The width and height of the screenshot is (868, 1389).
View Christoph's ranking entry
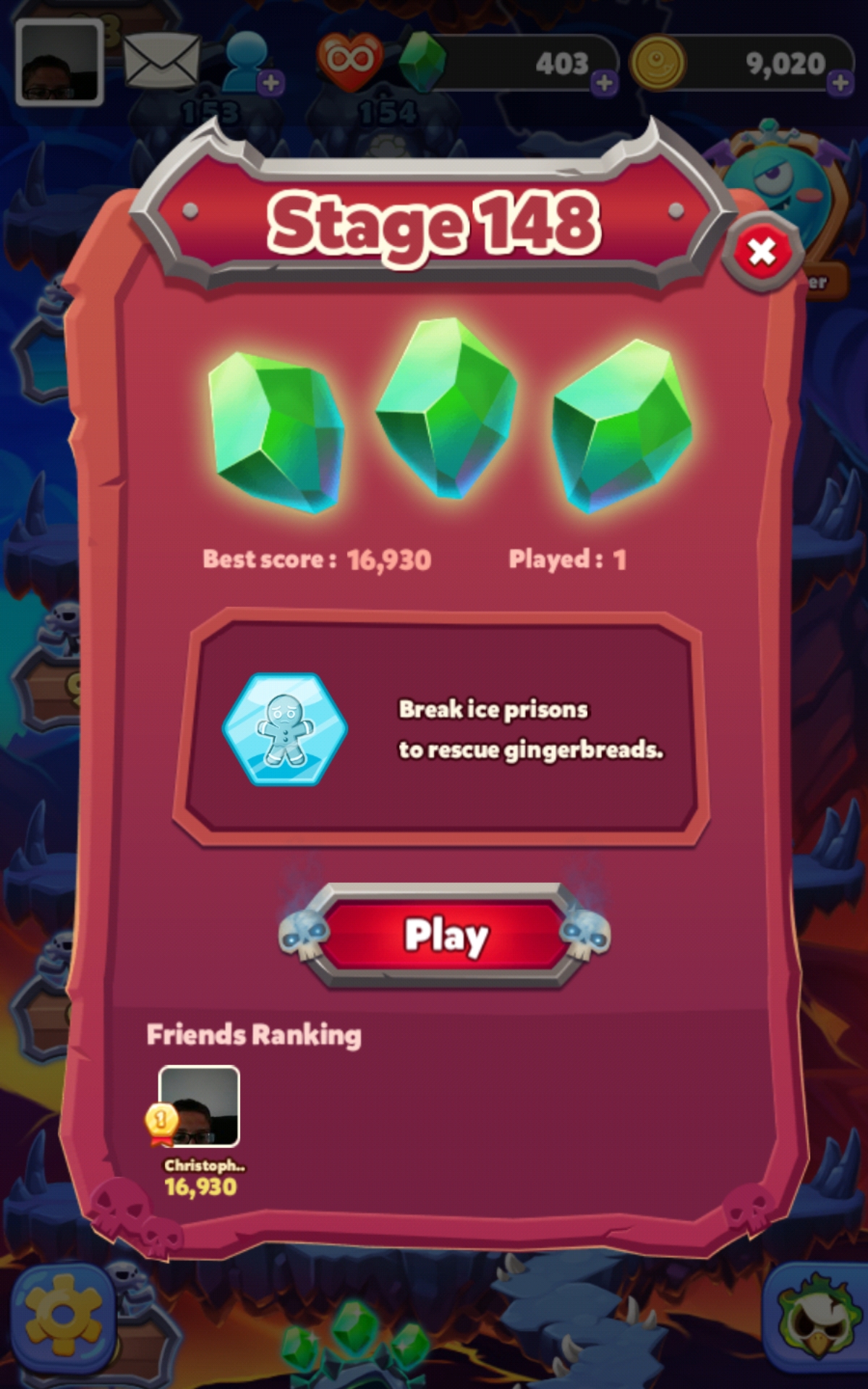pos(199,1106)
